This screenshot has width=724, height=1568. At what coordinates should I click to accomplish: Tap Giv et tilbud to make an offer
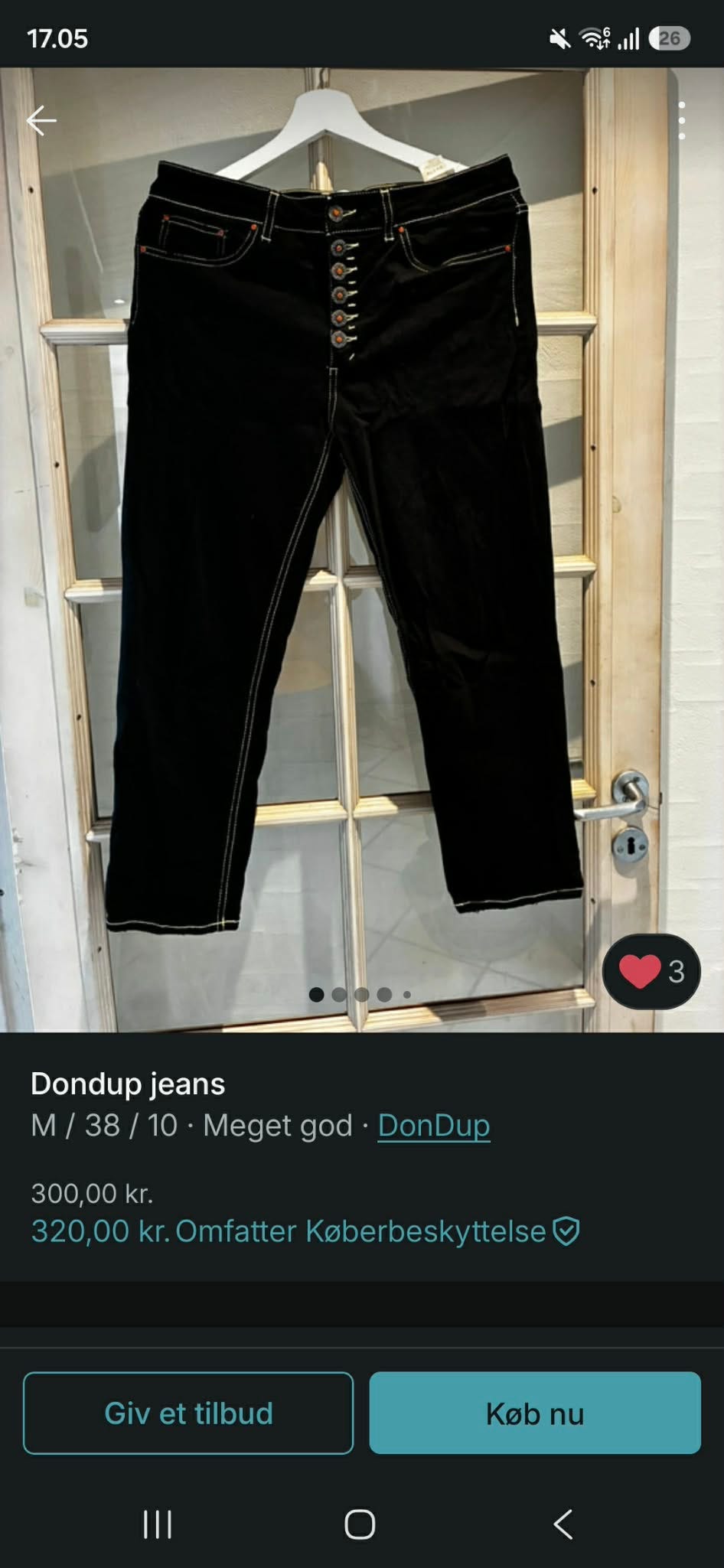(x=188, y=1413)
